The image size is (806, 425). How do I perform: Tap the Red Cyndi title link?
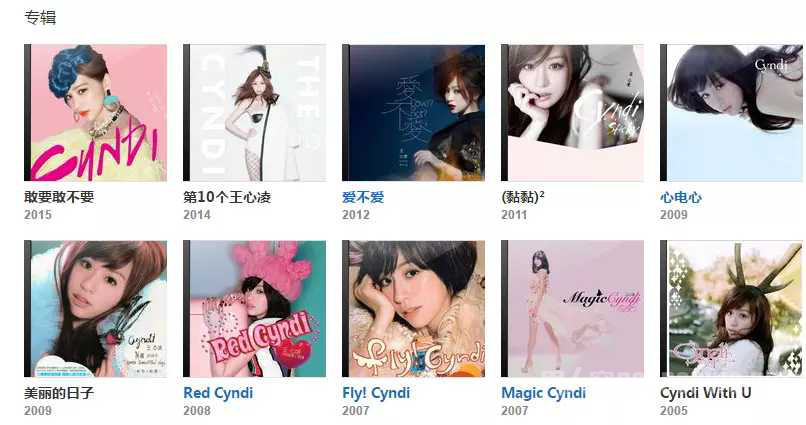218,393
